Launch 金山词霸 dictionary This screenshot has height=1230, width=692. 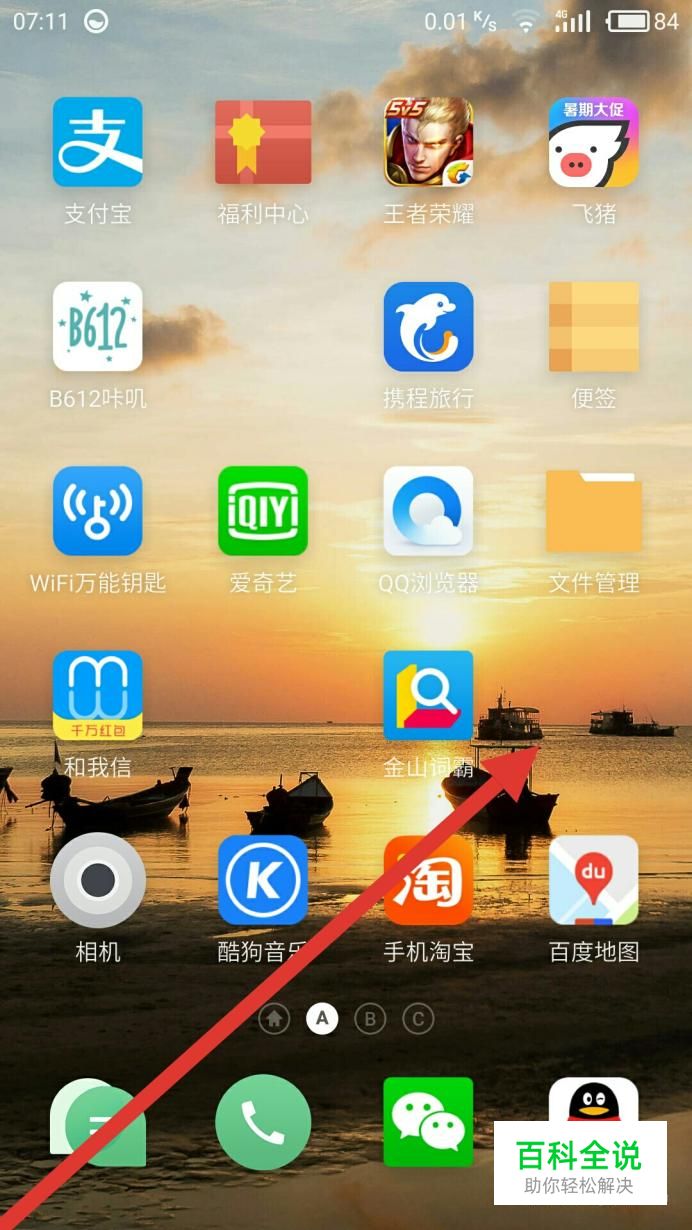(x=428, y=696)
